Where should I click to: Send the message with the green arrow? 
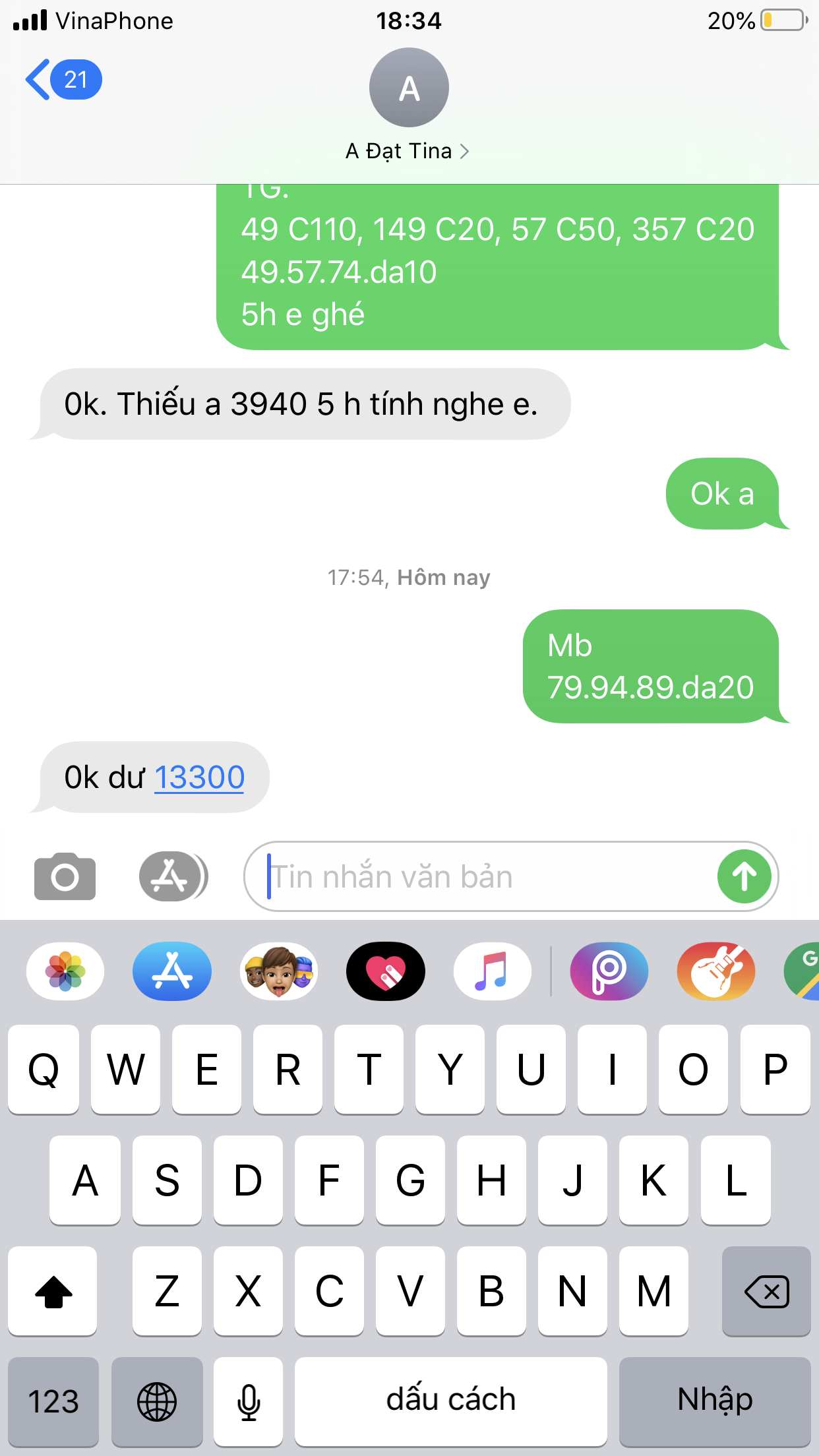[744, 876]
